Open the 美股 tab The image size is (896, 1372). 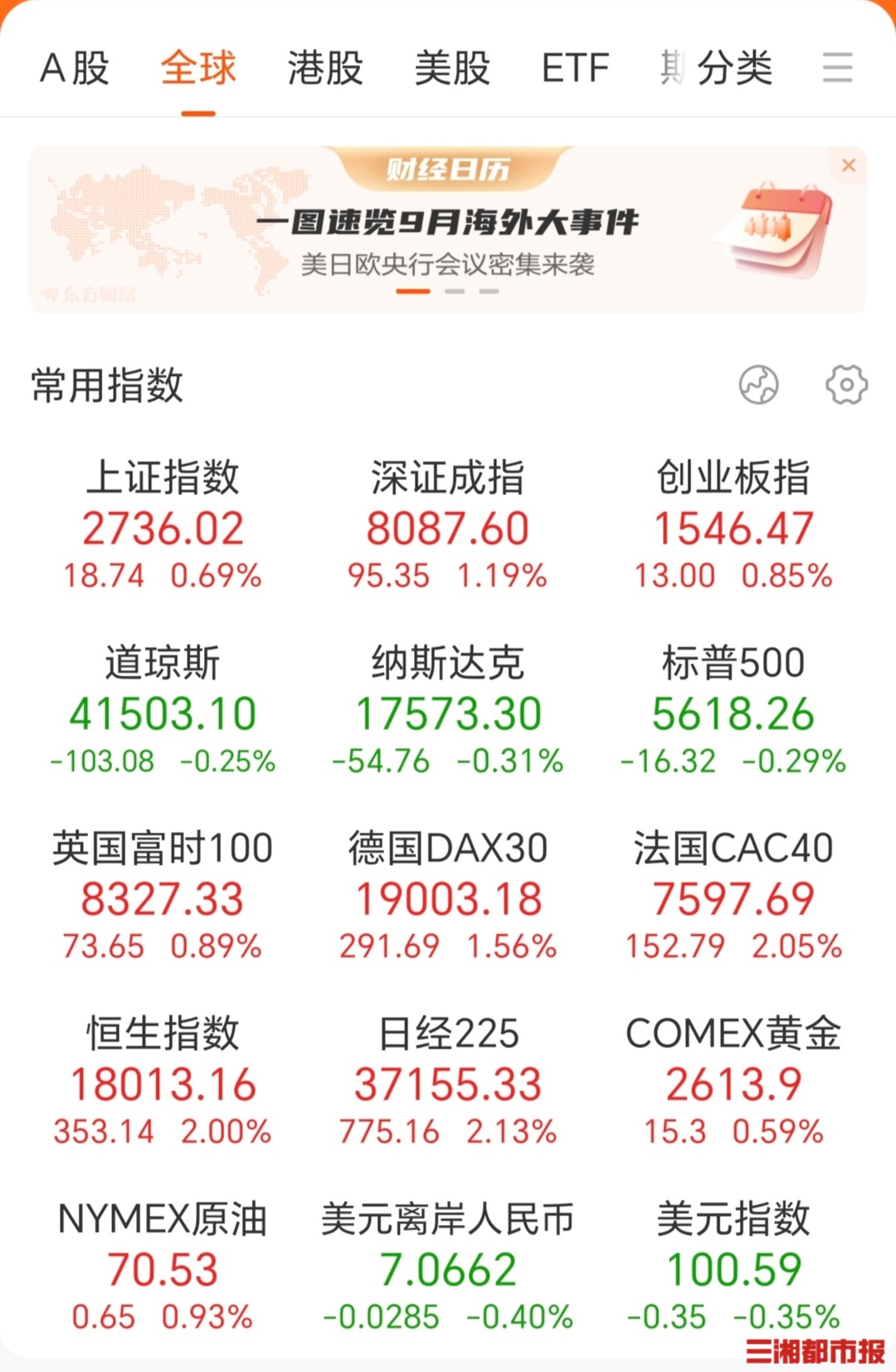point(452,68)
